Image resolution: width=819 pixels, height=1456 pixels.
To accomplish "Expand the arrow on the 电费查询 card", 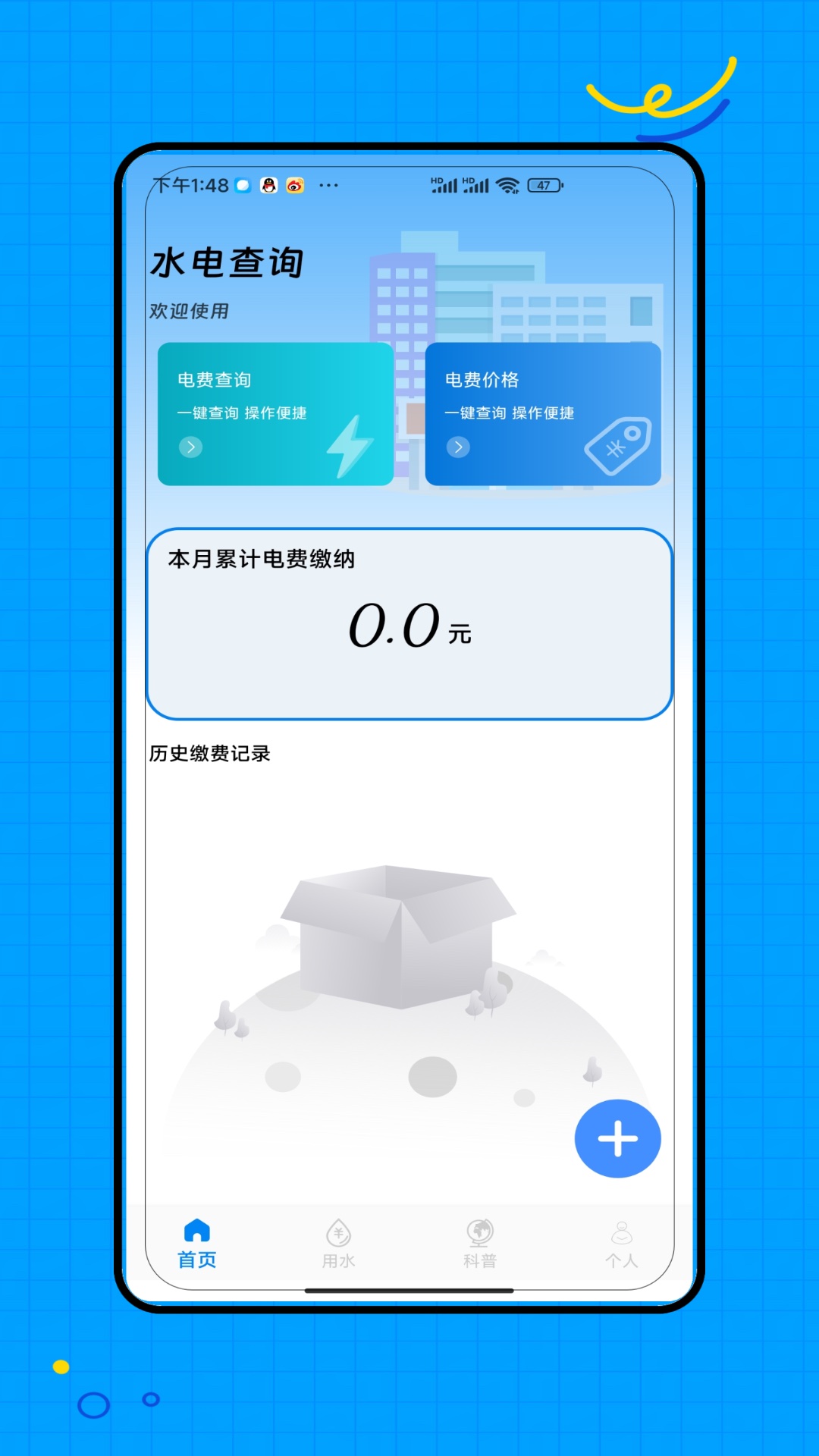I will click(x=190, y=448).
